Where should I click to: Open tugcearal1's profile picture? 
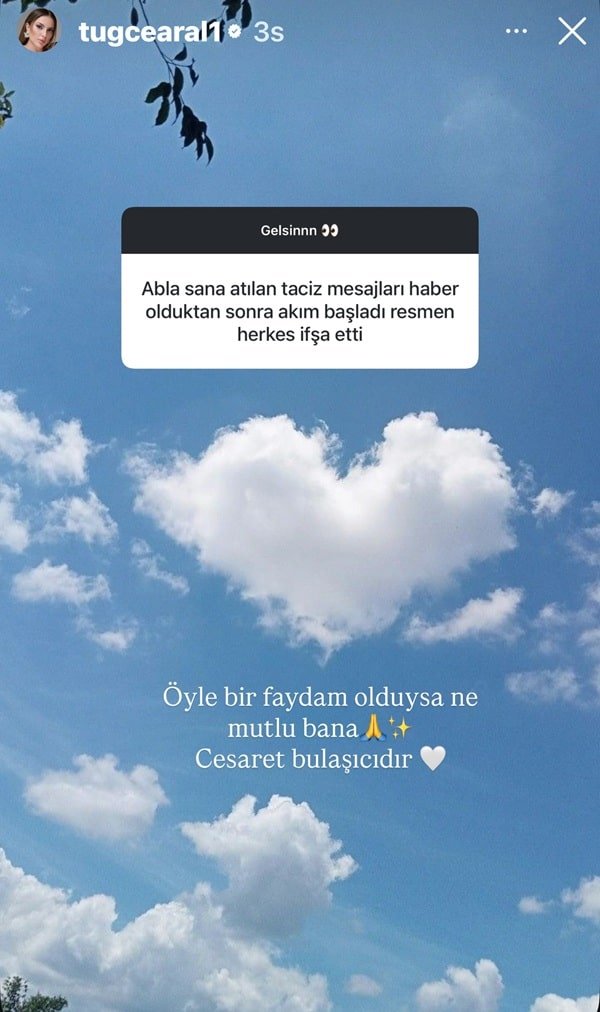[x=38, y=30]
